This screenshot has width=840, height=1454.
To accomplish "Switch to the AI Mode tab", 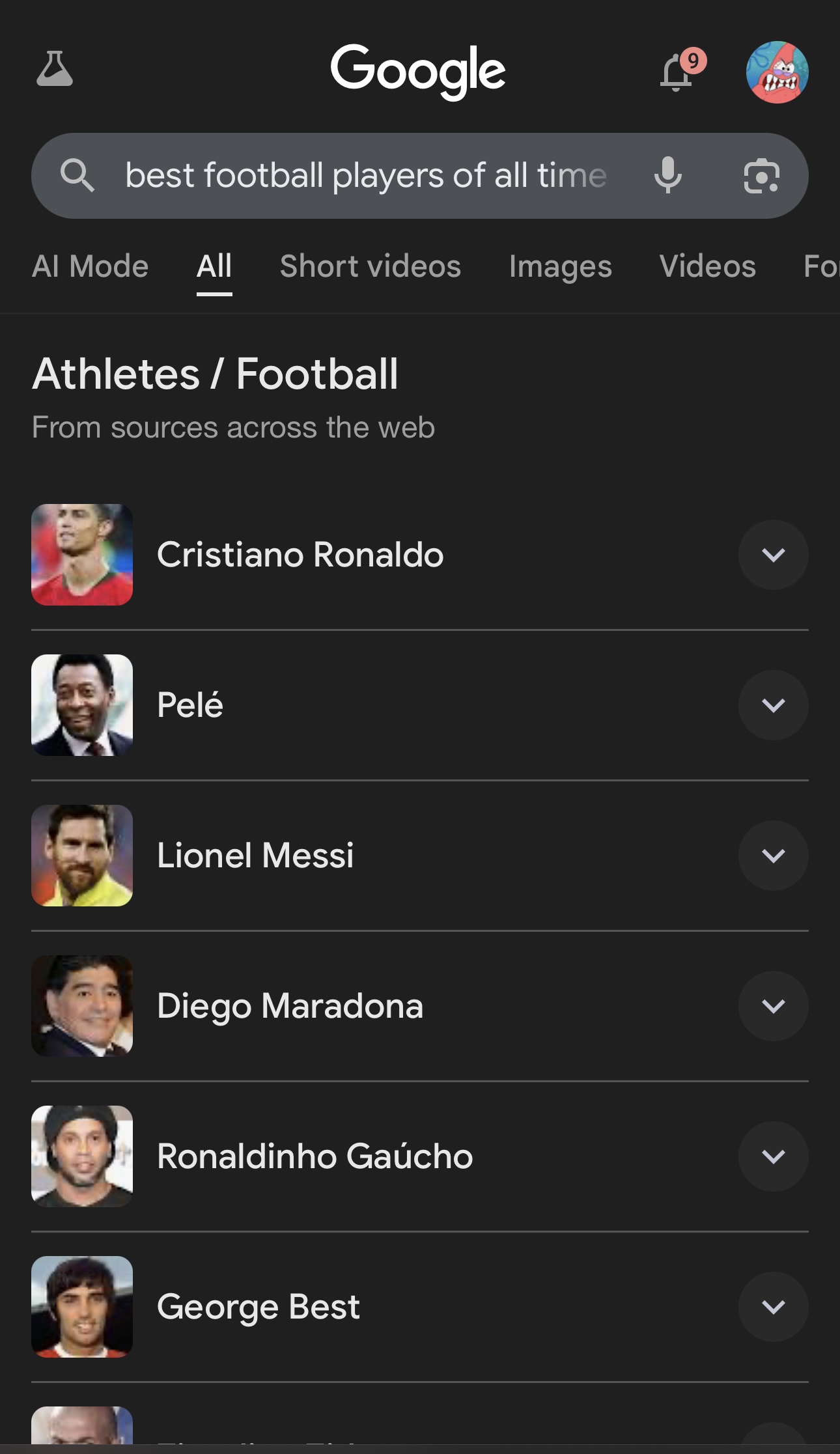I will [x=91, y=266].
